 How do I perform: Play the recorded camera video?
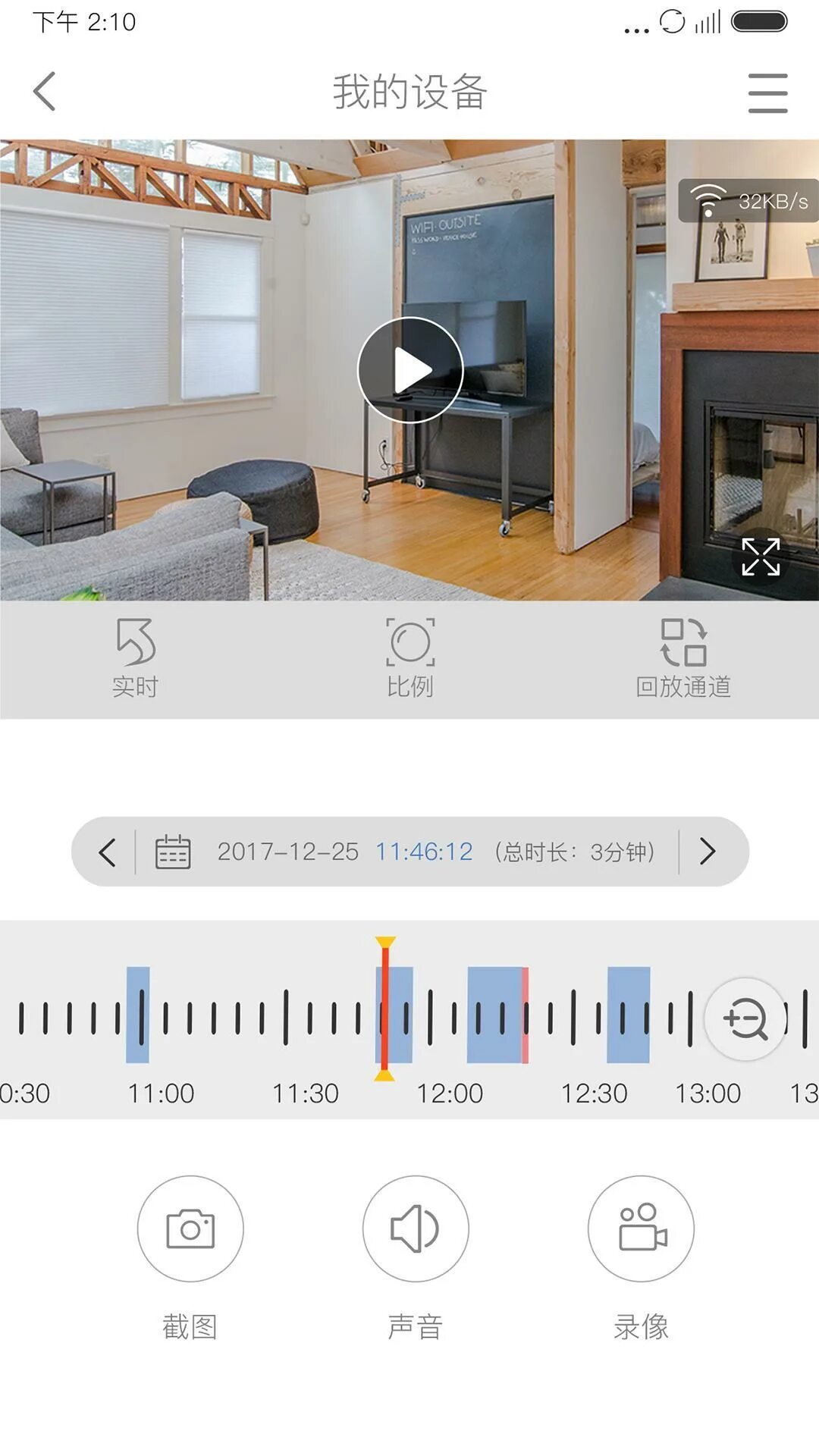click(410, 370)
